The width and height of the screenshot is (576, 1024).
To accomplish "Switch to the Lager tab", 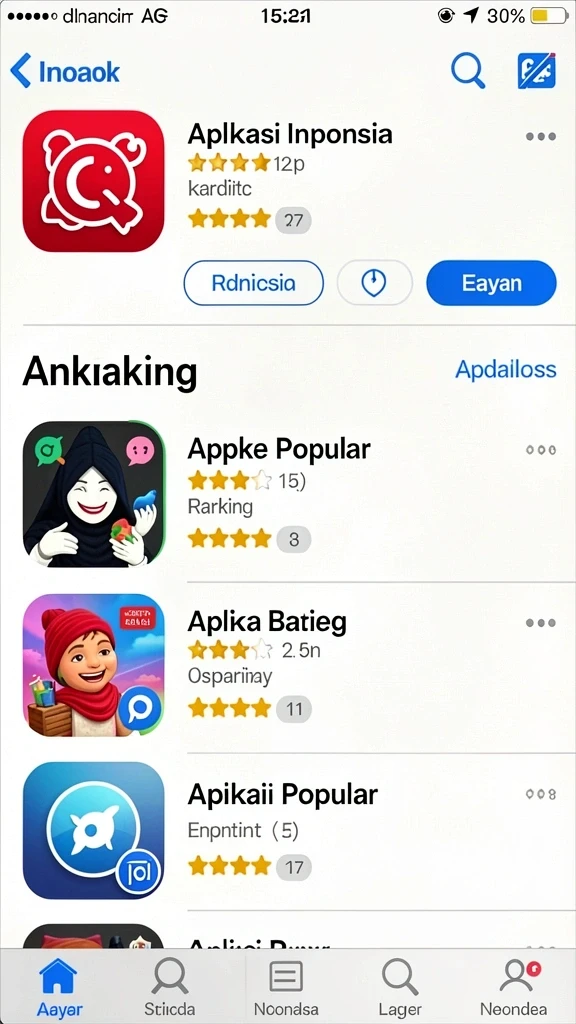I will pyautogui.click(x=400, y=987).
